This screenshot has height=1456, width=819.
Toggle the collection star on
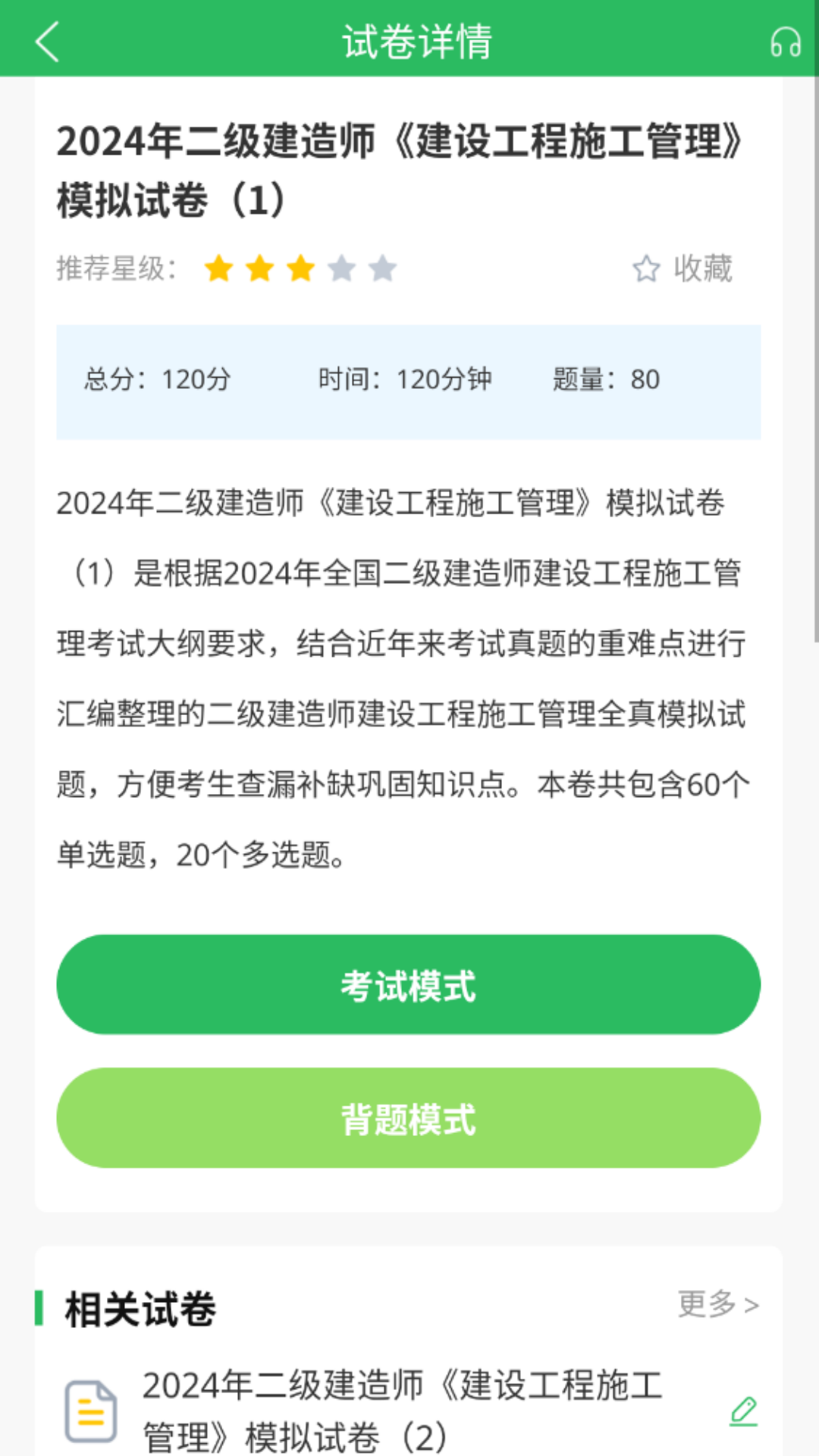645,269
